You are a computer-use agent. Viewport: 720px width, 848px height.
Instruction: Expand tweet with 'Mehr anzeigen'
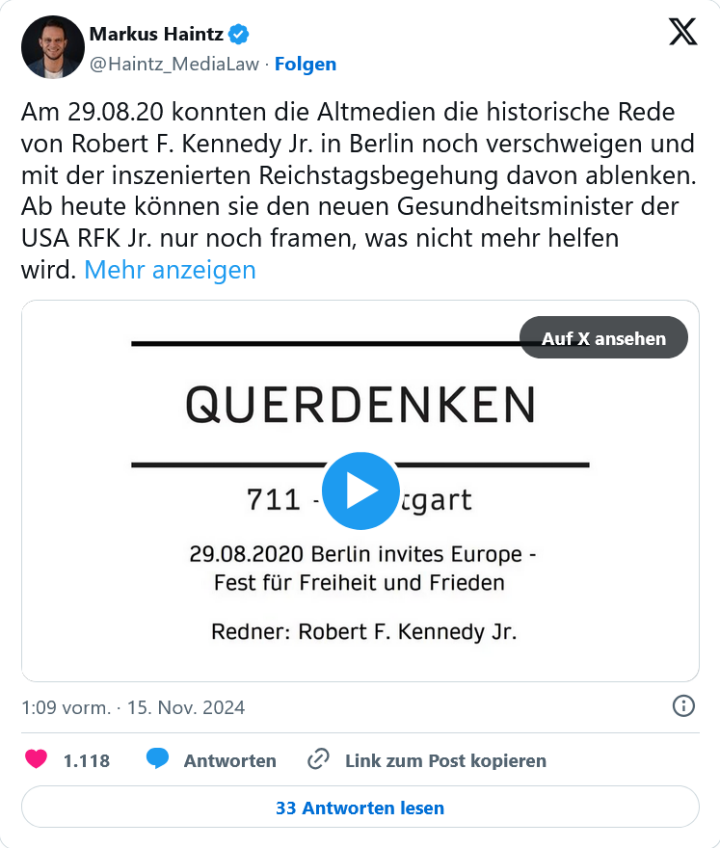pos(170,270)
